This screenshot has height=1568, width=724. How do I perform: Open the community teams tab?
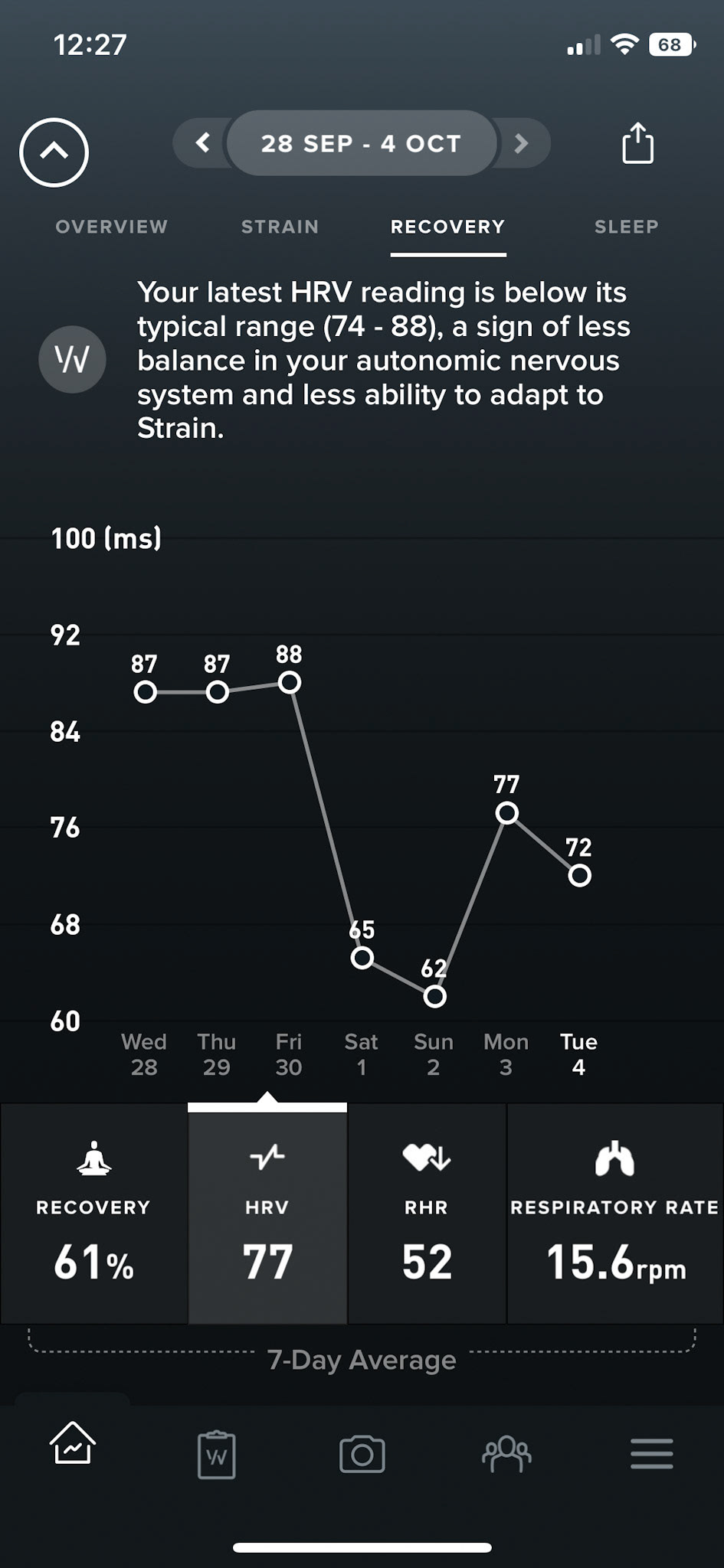pyautogui.click(x=506, y=1453)
